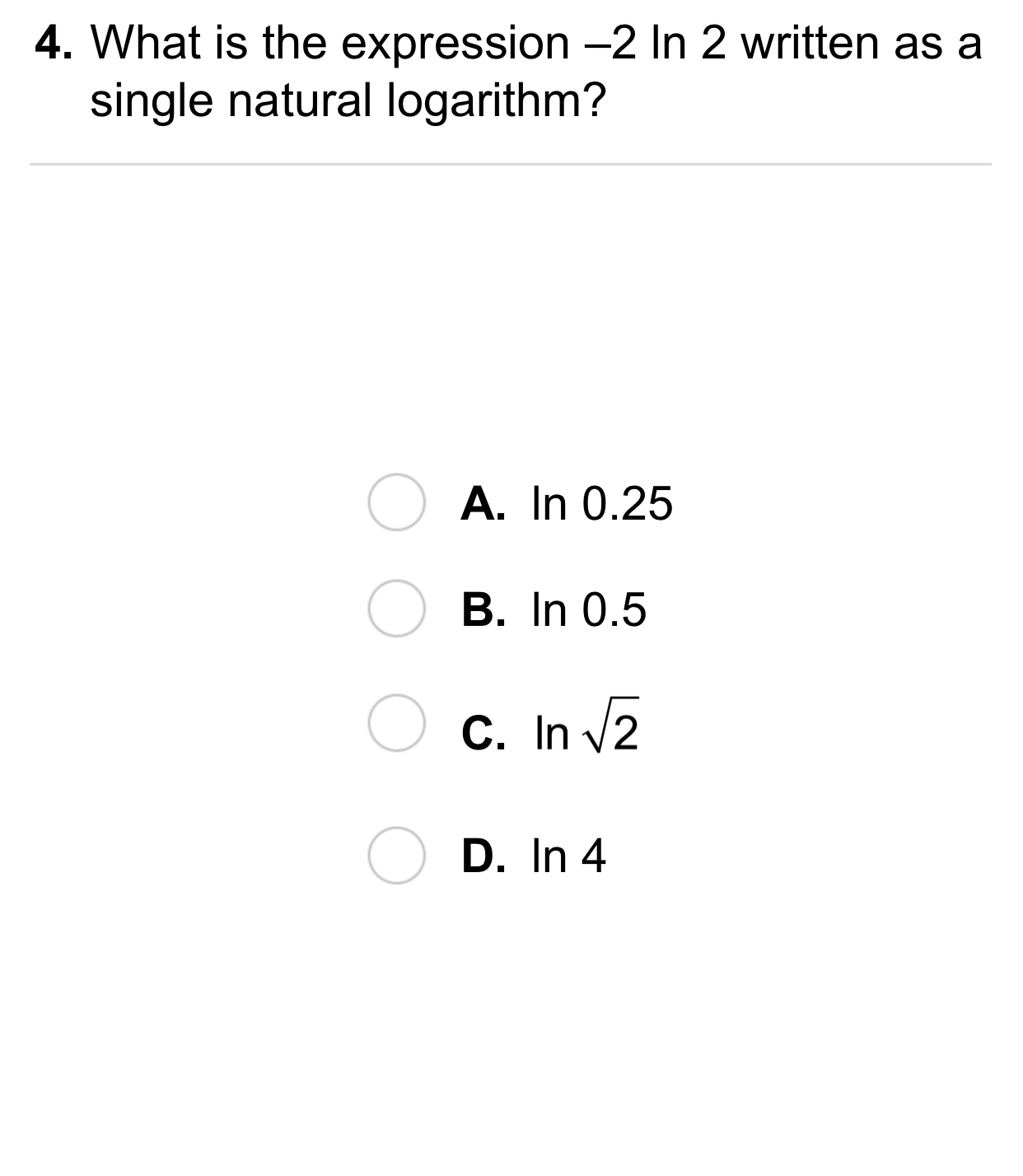This screenshot has height=1176, width=1023.
Task: Select answer A, ln 0.25
Action: [396, 502]
